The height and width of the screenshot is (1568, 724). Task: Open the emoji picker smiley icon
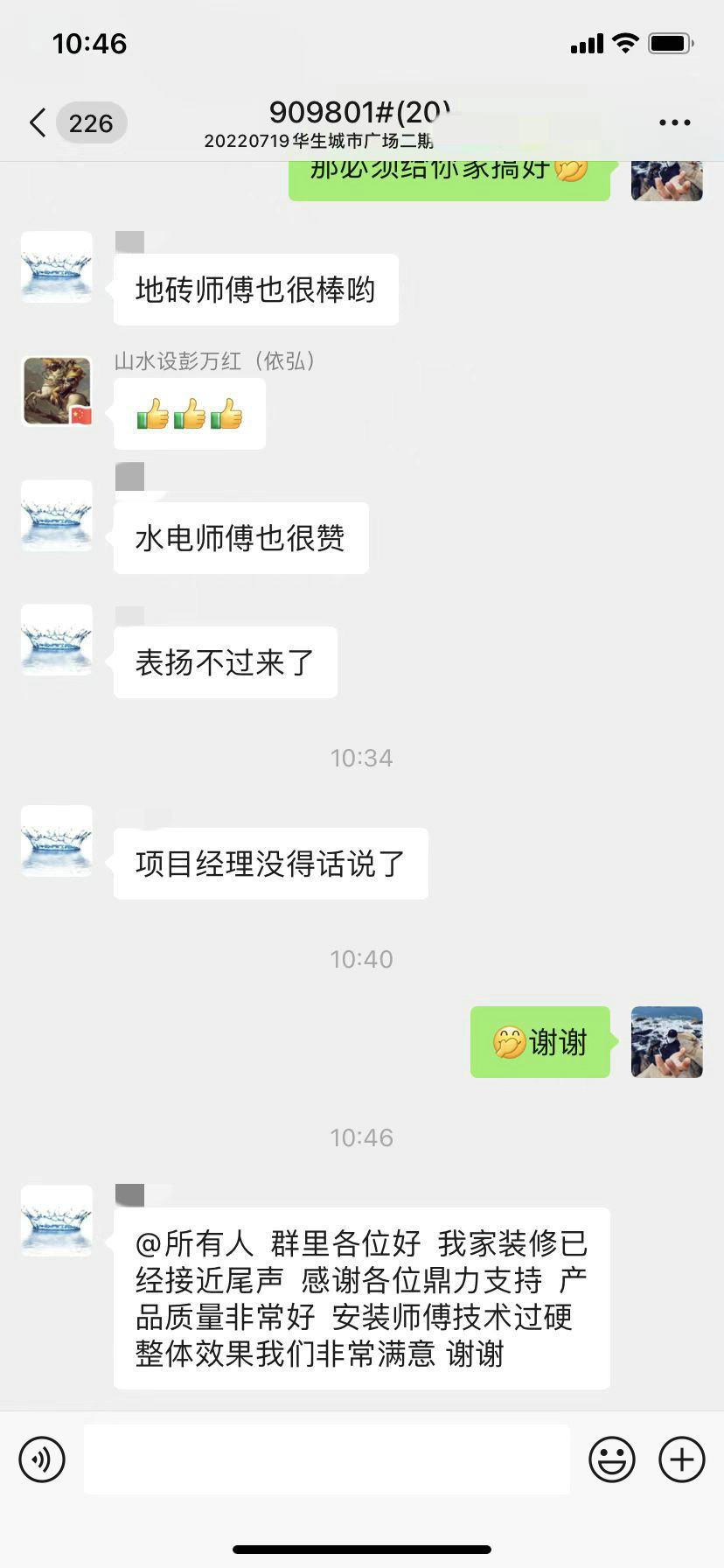click(x=613, y=1459)
